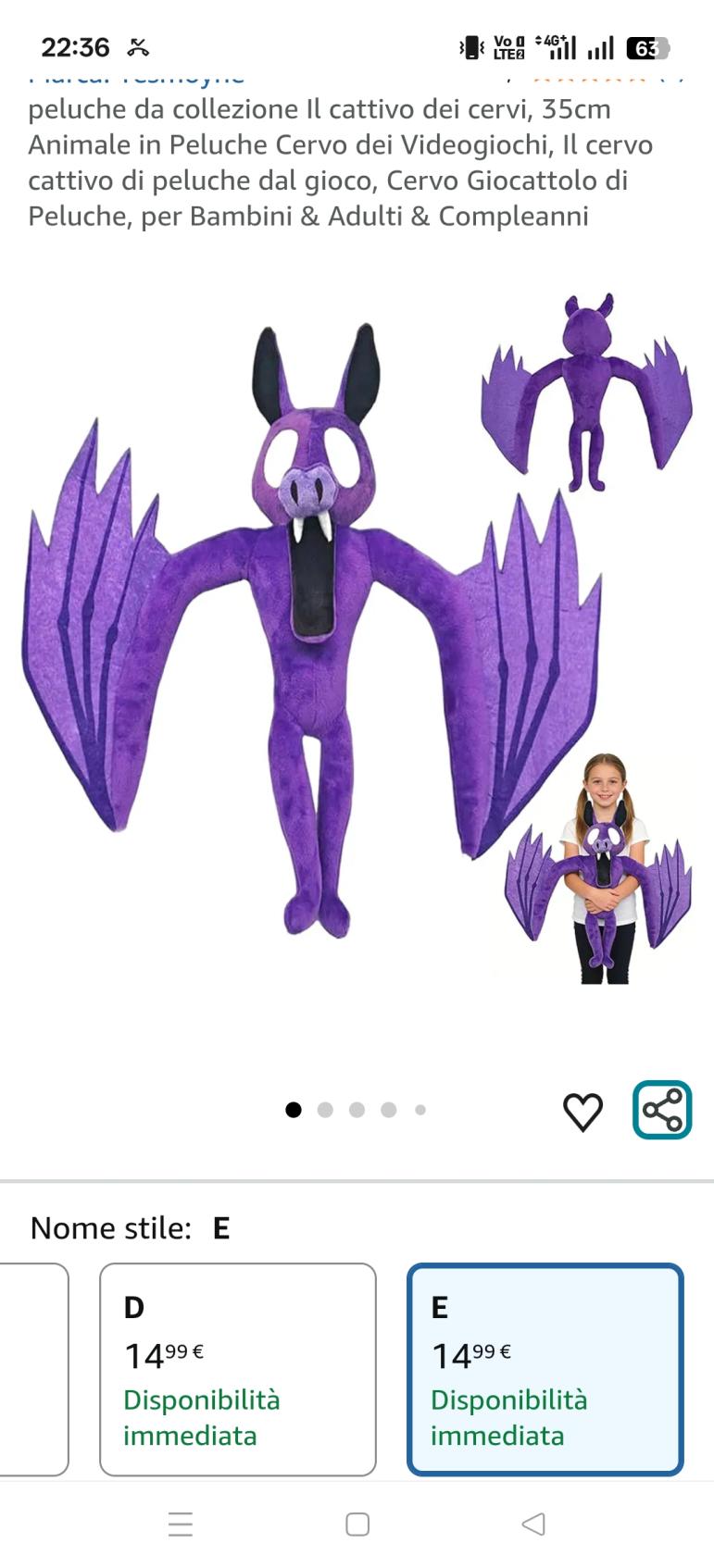Add this plush to the wish list
The image size is (714, 1568).
[x=582, y=1111]
